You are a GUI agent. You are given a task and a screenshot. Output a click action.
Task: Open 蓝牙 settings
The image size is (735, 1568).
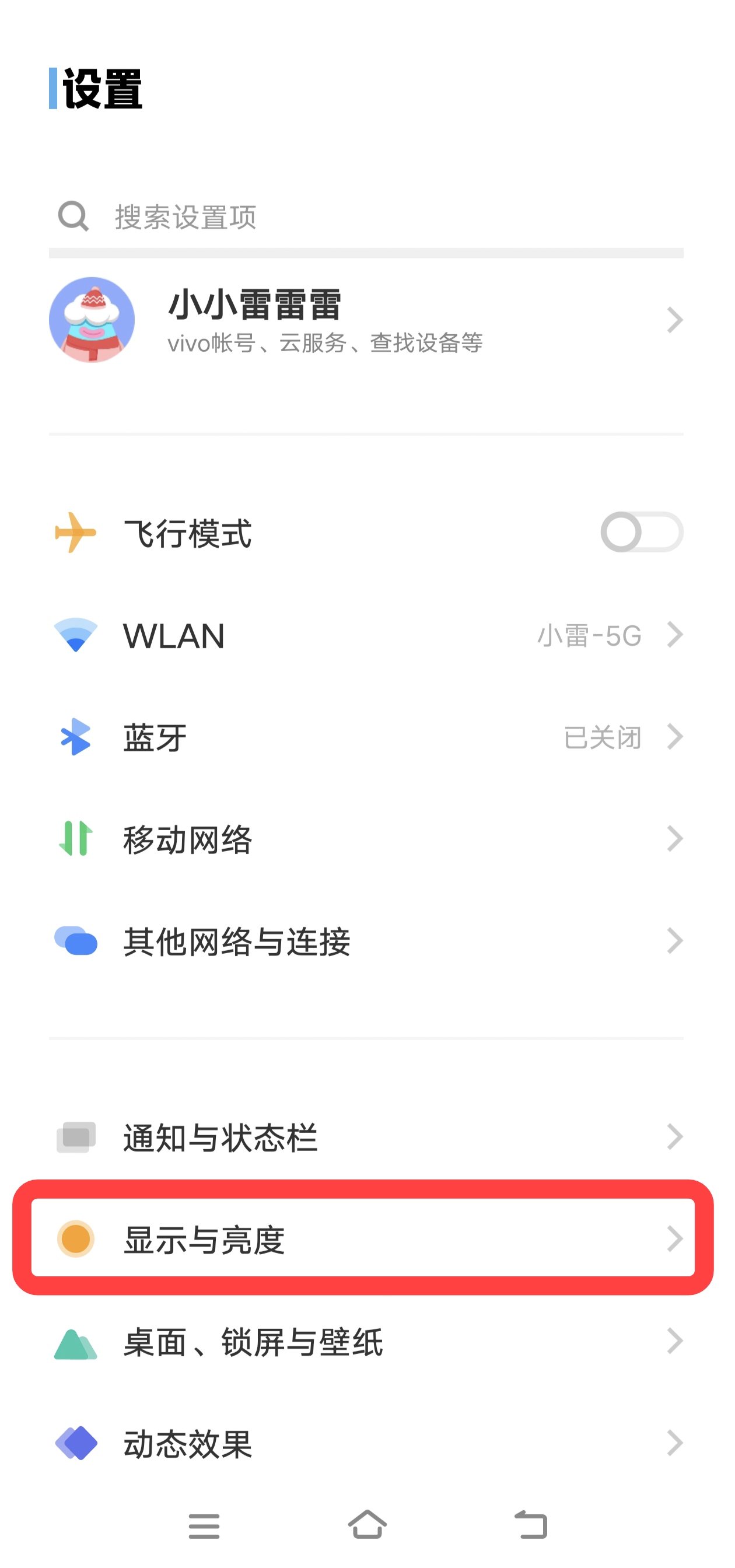pos(365,737)
